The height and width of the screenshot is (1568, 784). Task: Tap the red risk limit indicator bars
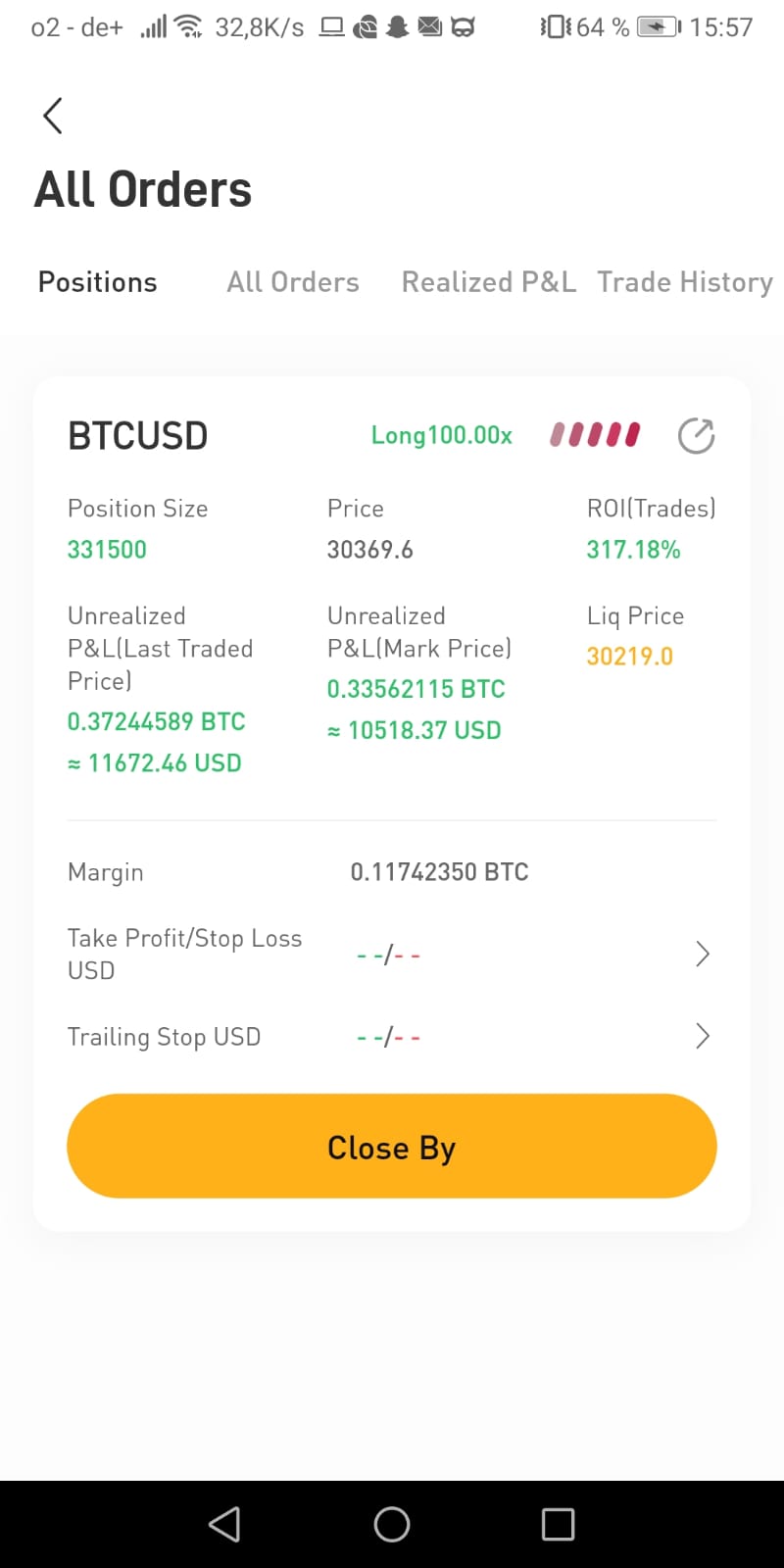[x=594, y=435]
